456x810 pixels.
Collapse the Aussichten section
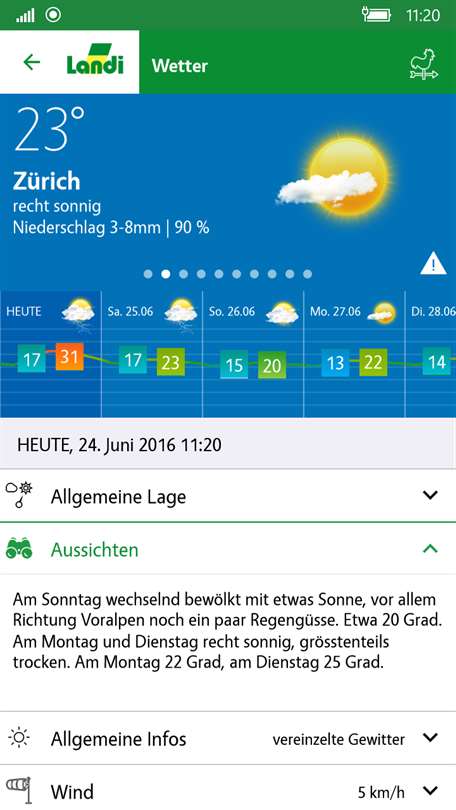click(x=228, y=549)
